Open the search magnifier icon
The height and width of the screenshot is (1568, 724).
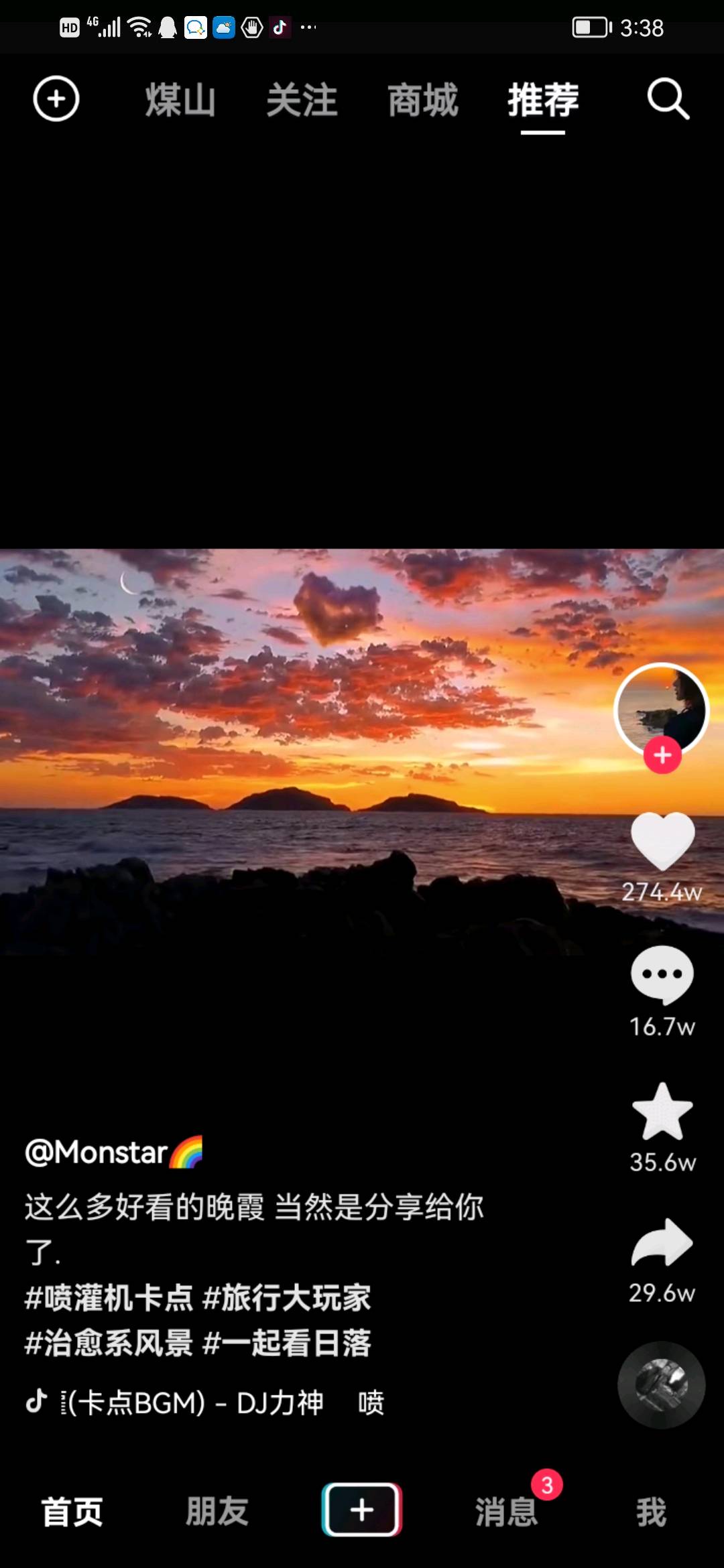click(x=668, y=100)
